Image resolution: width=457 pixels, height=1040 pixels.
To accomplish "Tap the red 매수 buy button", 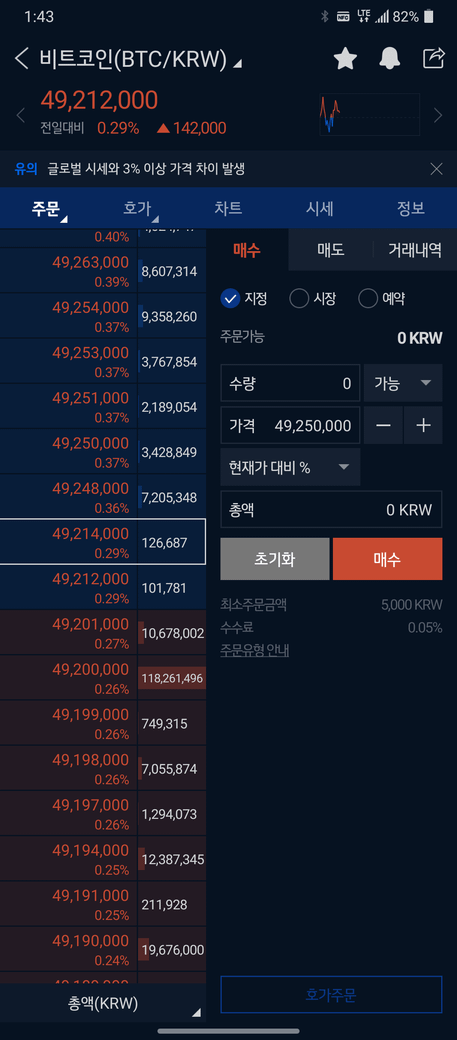I will pyautogui.click(x=387, y=559).
